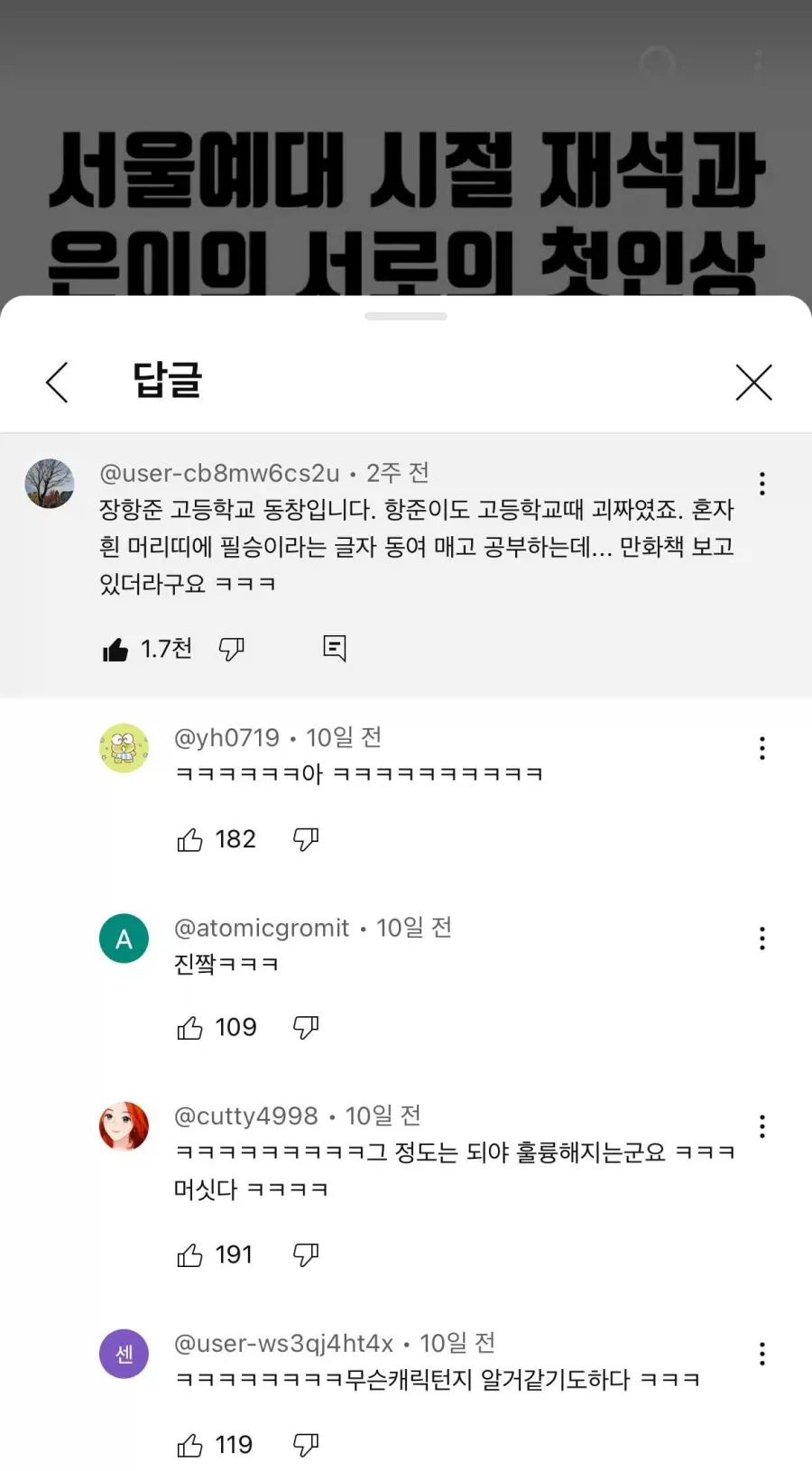Close the replies panel with the X
Viewport: 812px width, 1471px height.
point(754,382)
